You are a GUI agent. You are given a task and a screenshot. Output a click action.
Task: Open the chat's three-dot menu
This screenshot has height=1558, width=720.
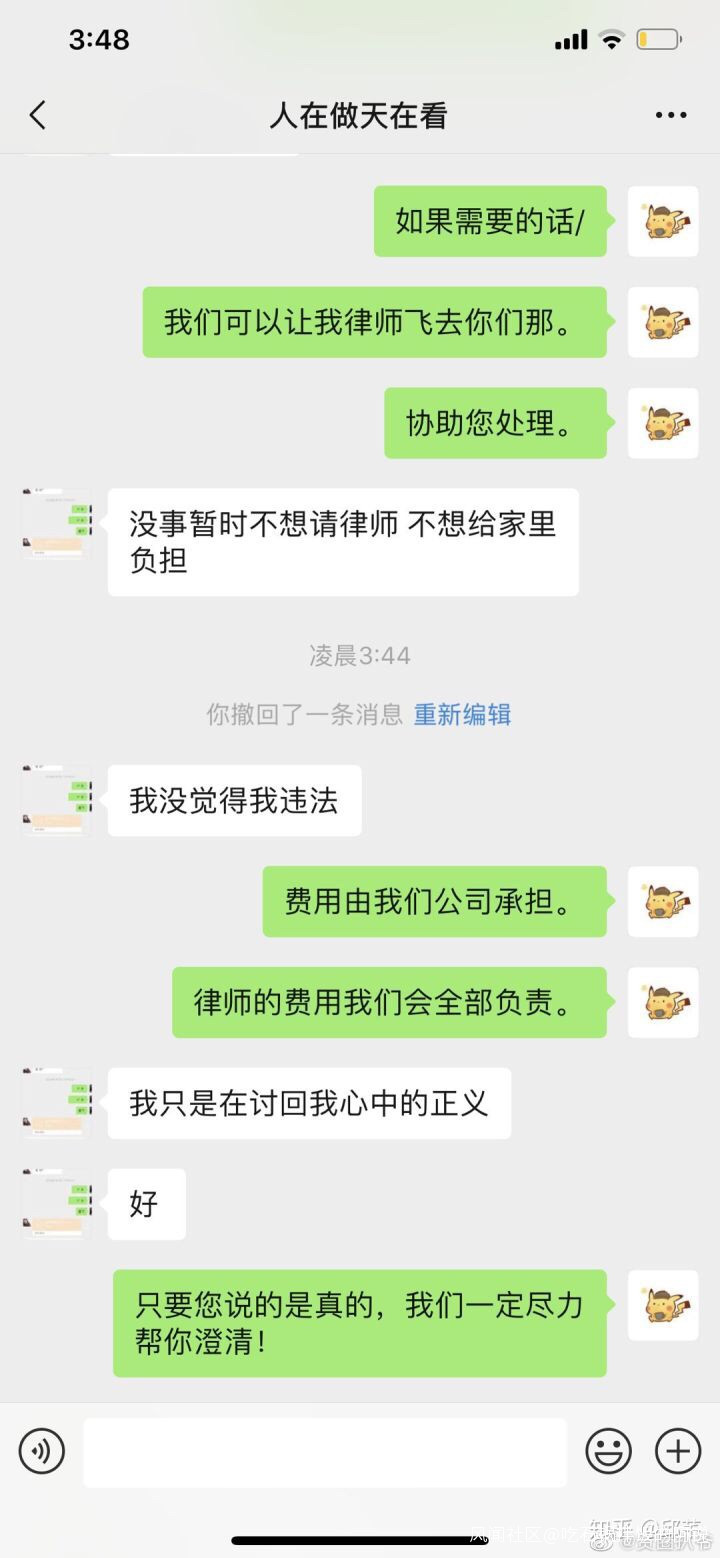pos(671,116)
